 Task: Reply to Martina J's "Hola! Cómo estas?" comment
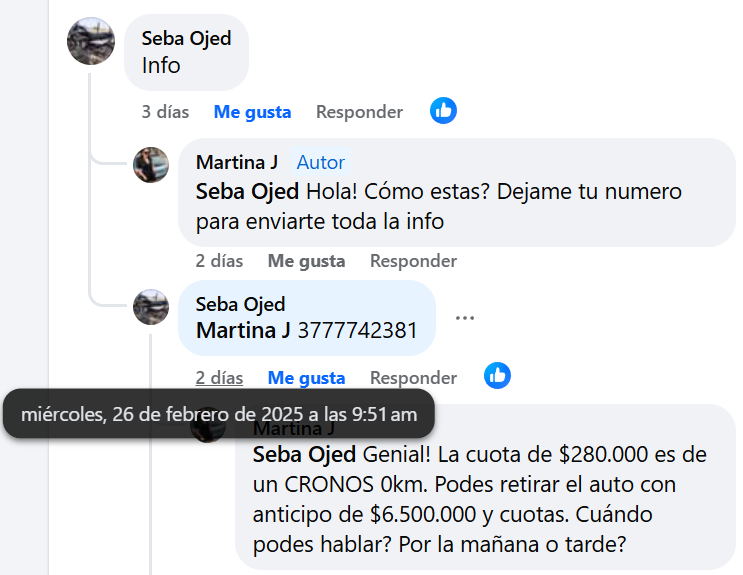[x=413, y=261]
